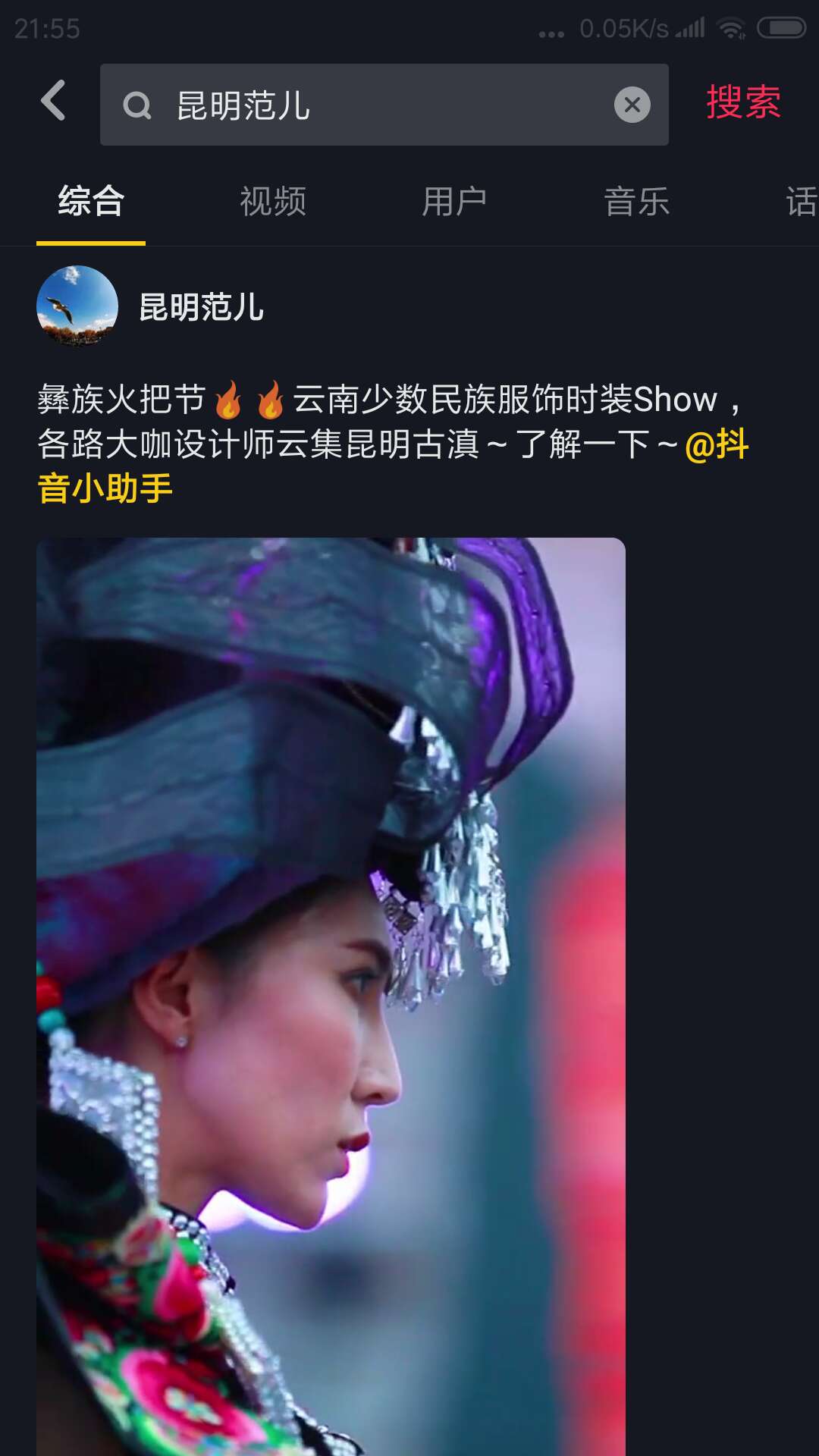Select the 综合 tab
This screenshot has height=1456, width=819.
(x=91, y=202)
